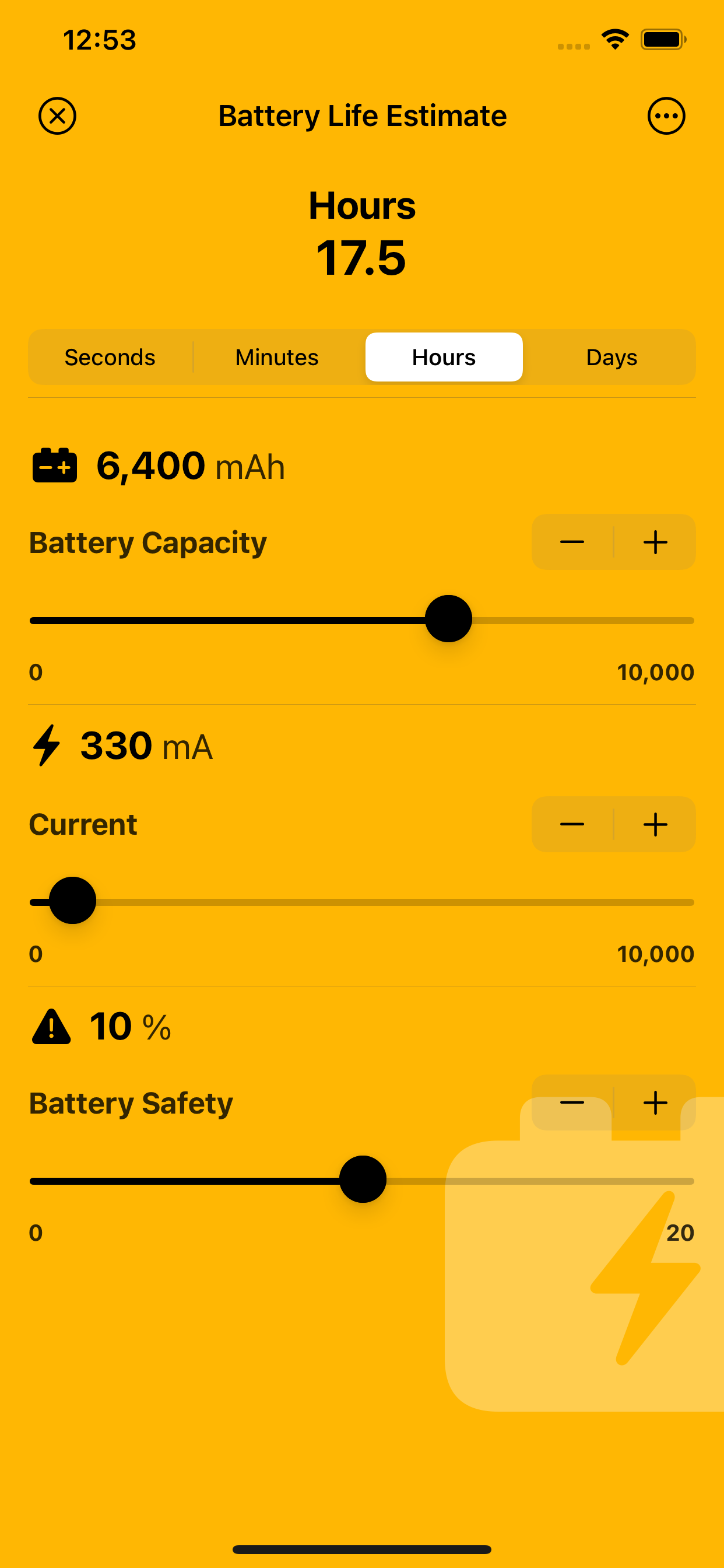724x1568 pixels.
Task: Switch the result unit to Seconds
Action: pyautogui.click(x=110, y=358)
